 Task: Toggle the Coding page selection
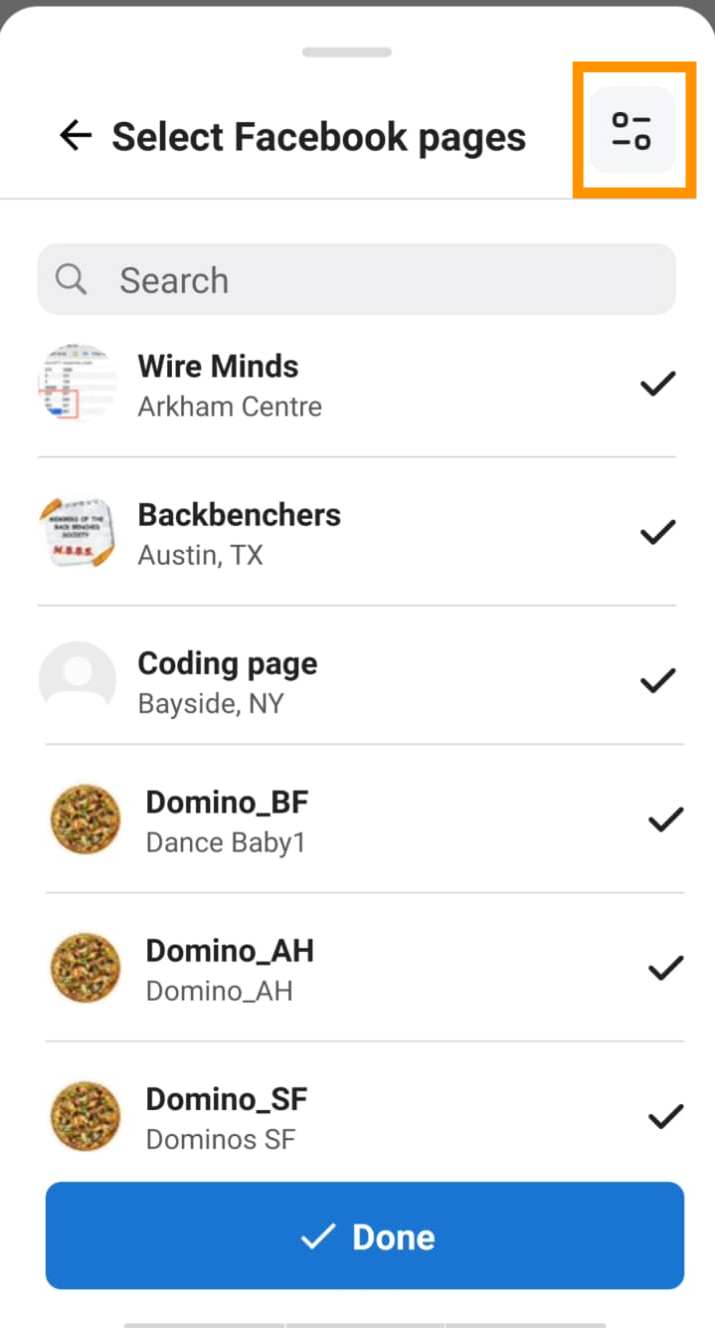click(357, 681)
